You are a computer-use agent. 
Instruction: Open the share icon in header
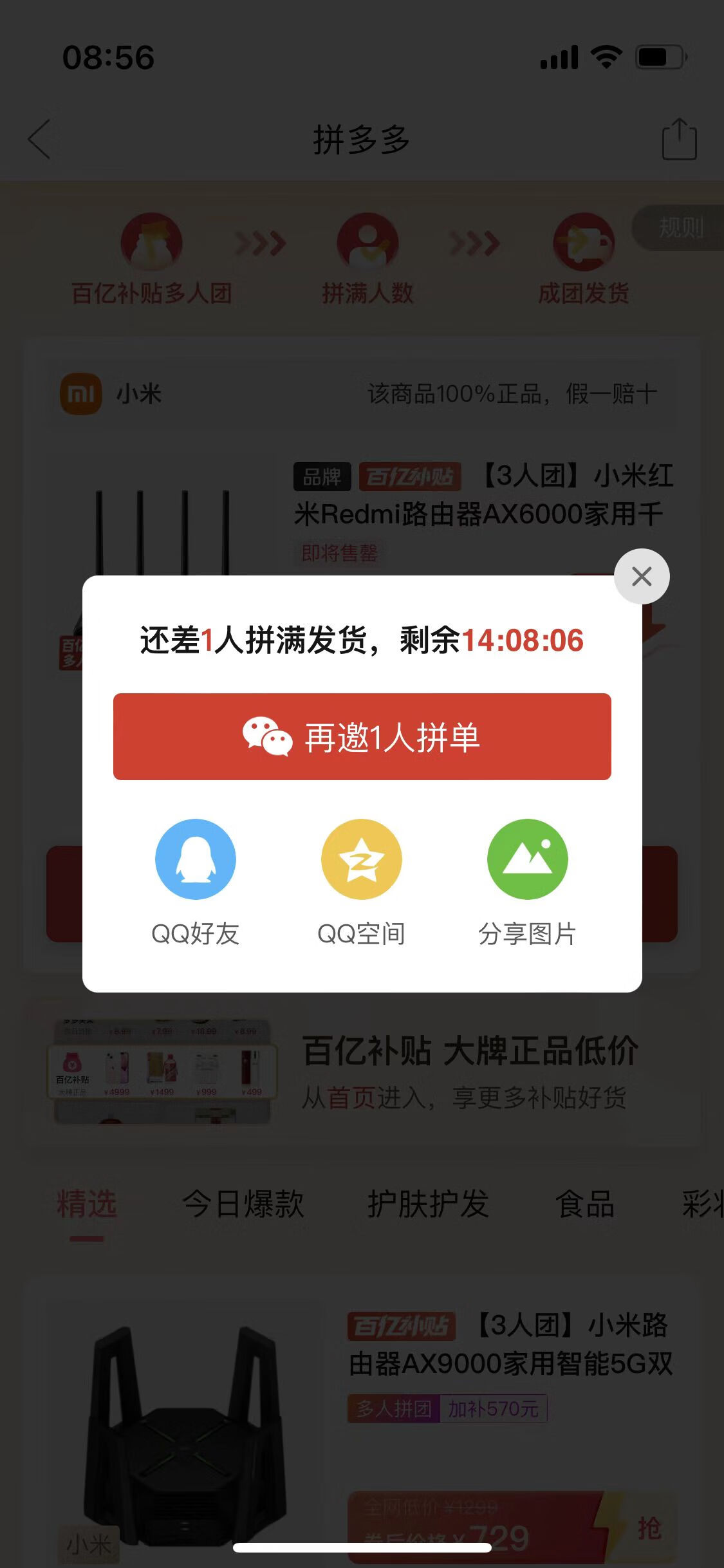pos(679,139)
